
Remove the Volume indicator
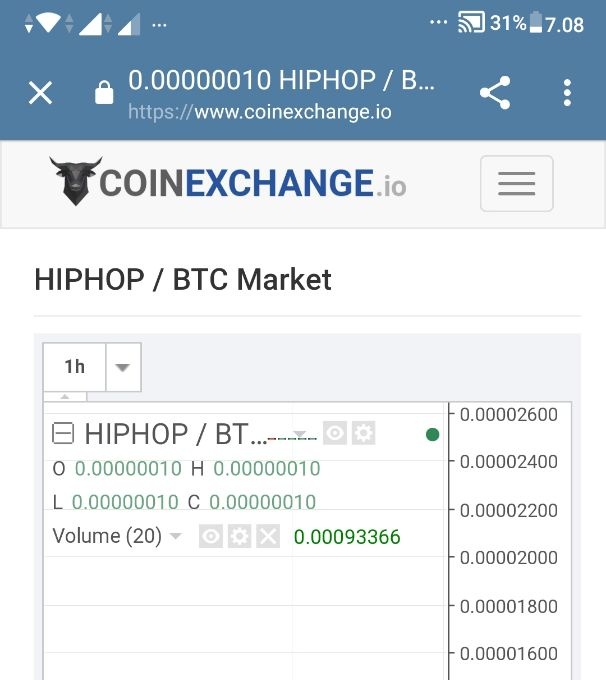point(267,537)
